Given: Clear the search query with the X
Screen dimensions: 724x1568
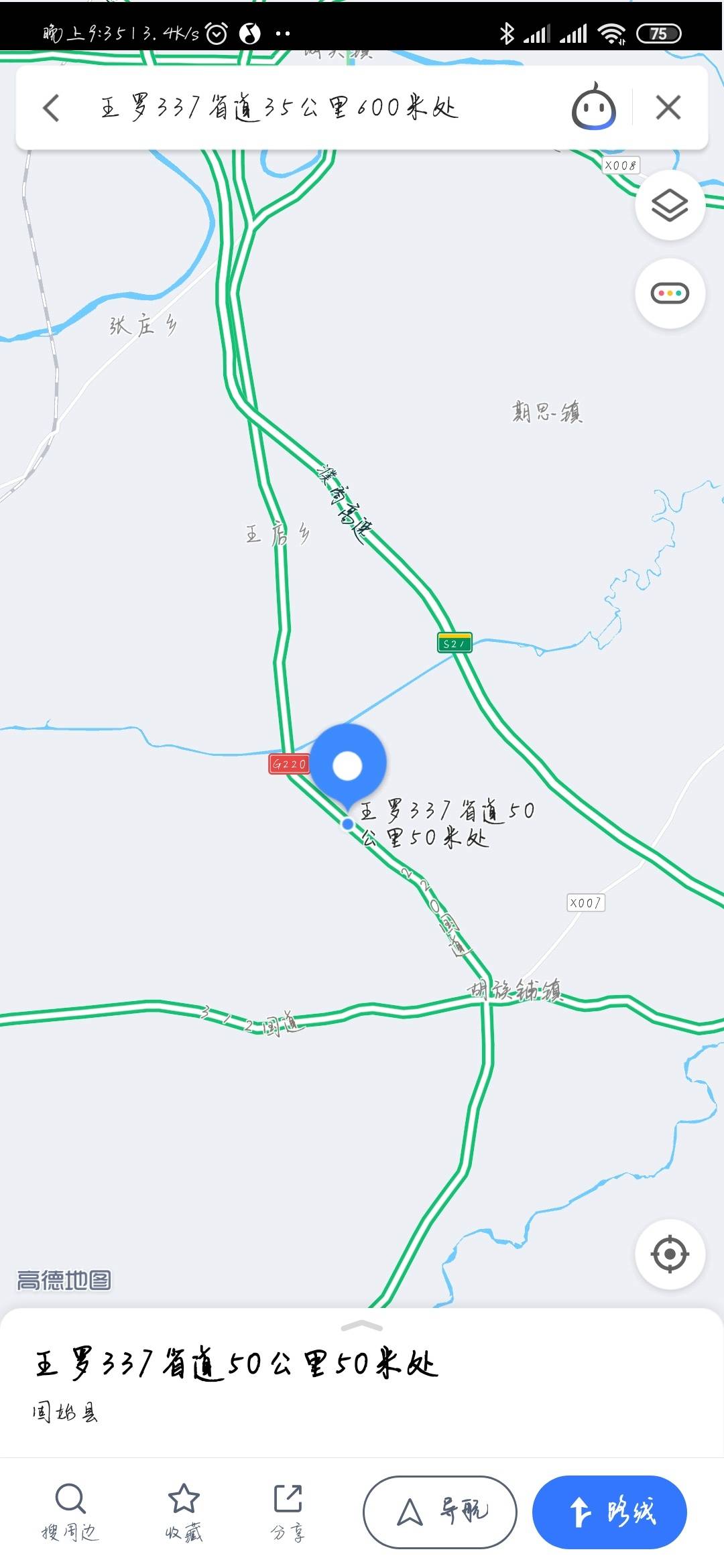Looking at the screenshot, I should click(x=668, y=107).
